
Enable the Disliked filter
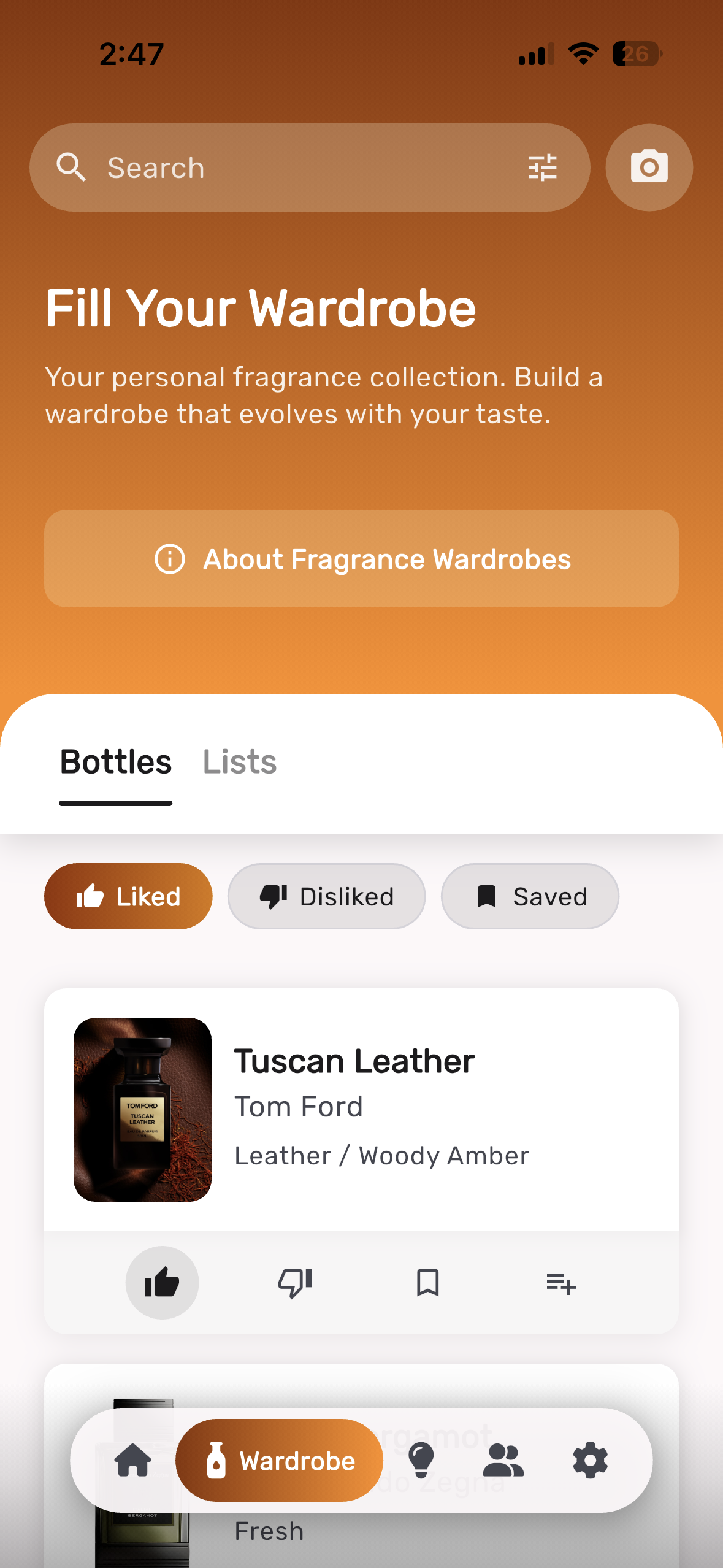[326, 896]
